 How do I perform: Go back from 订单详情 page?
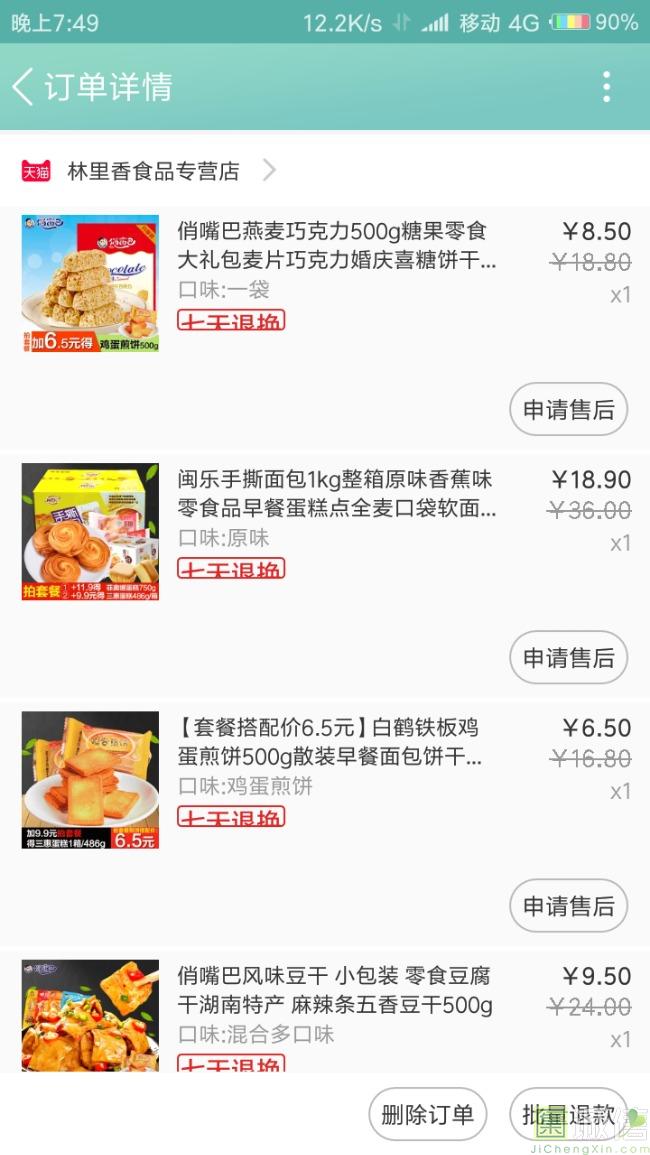(x=24, y=87)
